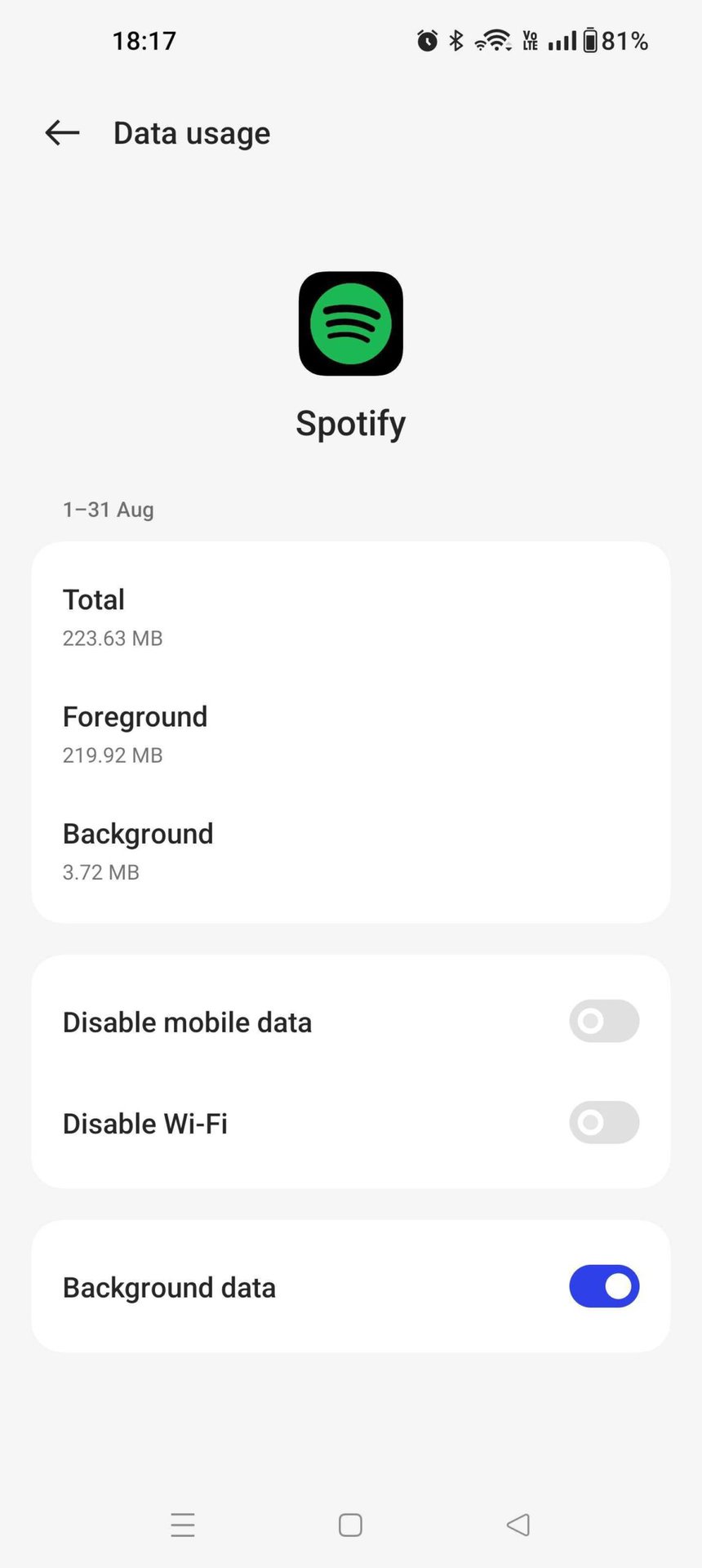The image size is (702, 1568).
Task: Go back from Data usage screen
Action: click(x=62, y=132)
